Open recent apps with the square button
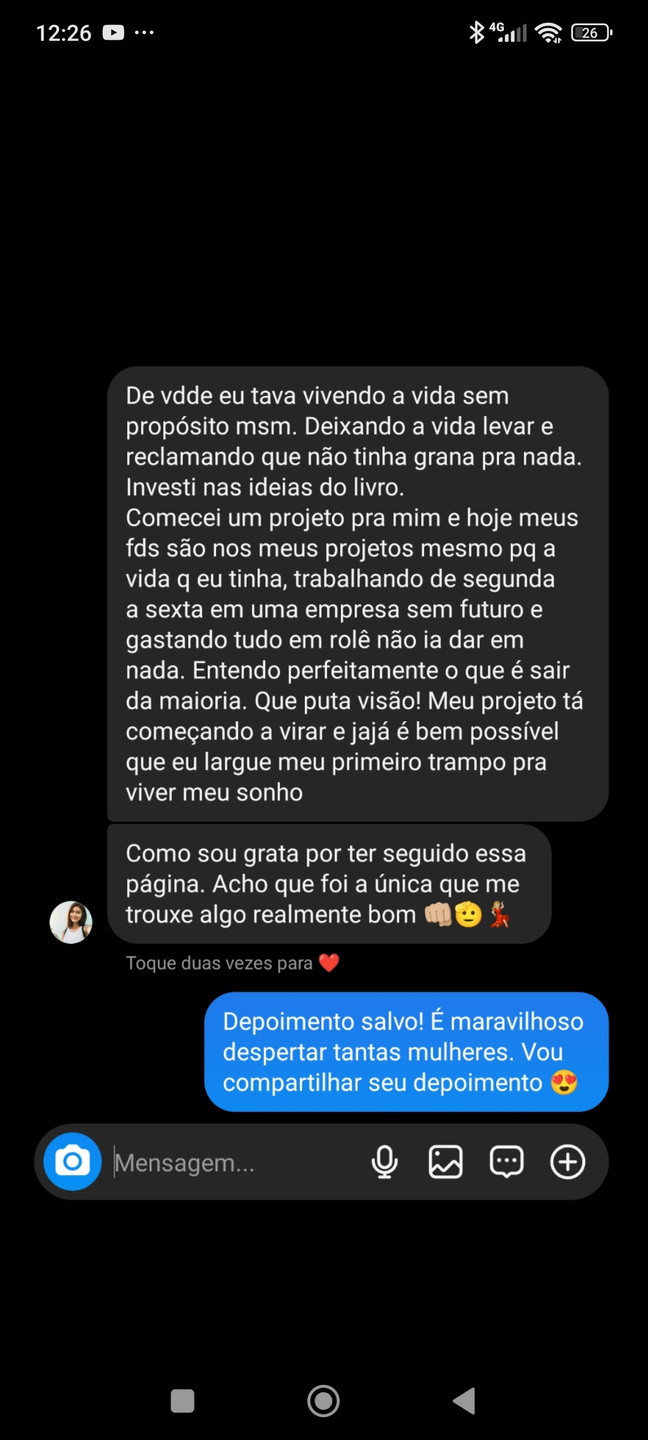 (x=182, y=1401)
